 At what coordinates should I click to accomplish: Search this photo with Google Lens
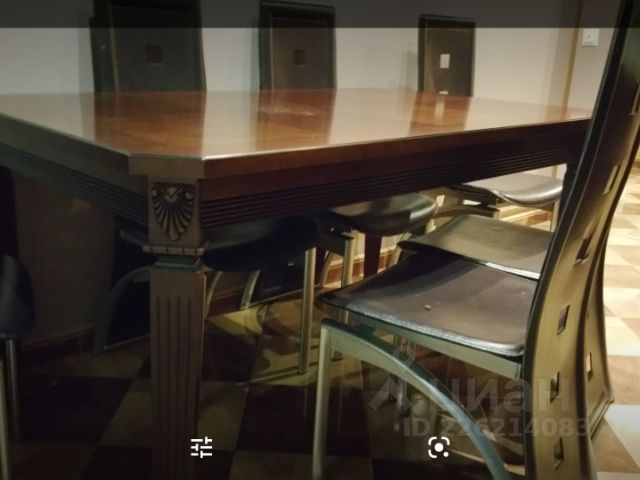(438, 447)
